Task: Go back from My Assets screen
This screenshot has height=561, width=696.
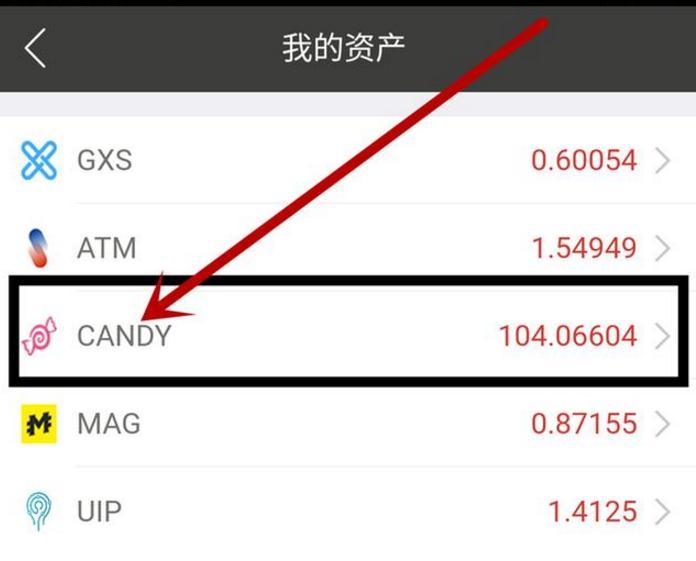Action: coord(36,47)
